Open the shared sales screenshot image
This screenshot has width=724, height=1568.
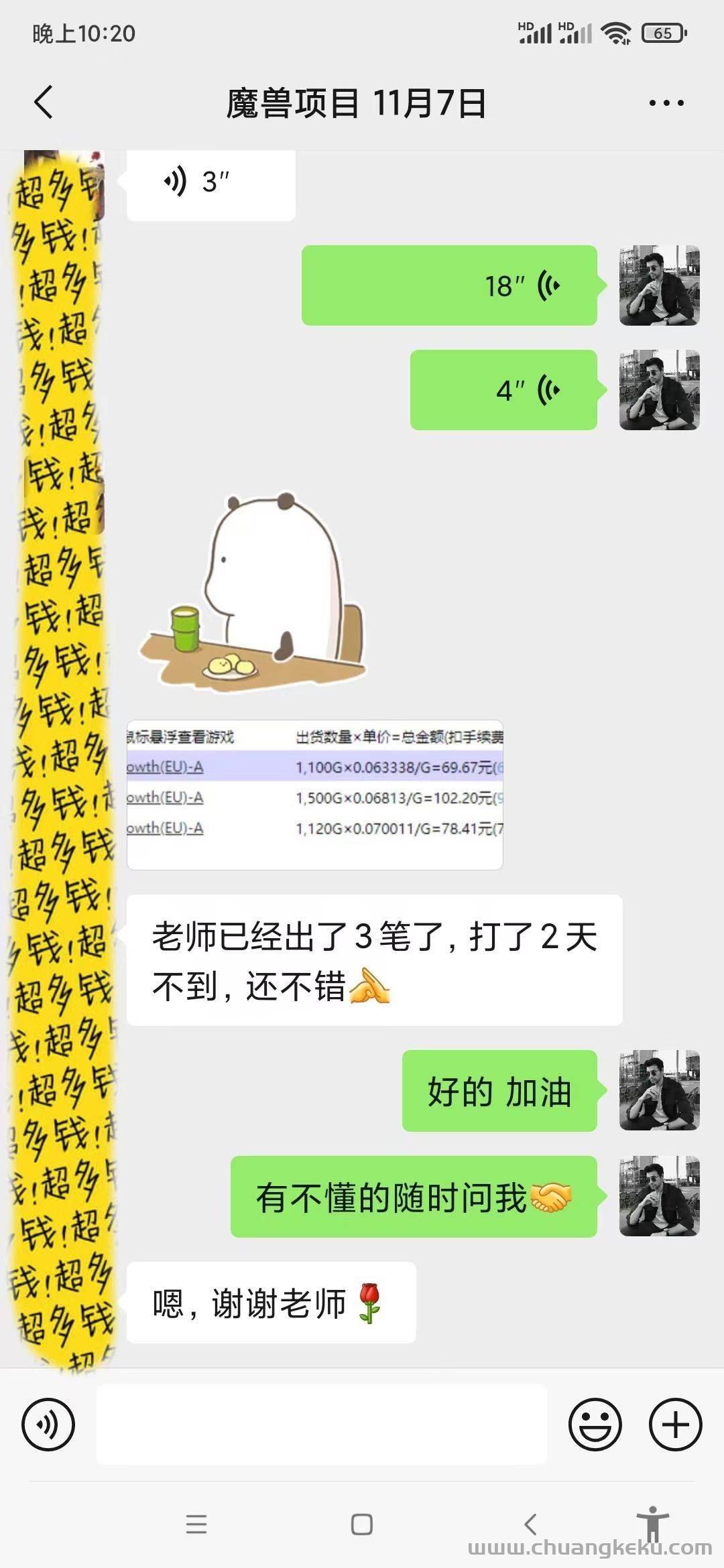(314, 795)
